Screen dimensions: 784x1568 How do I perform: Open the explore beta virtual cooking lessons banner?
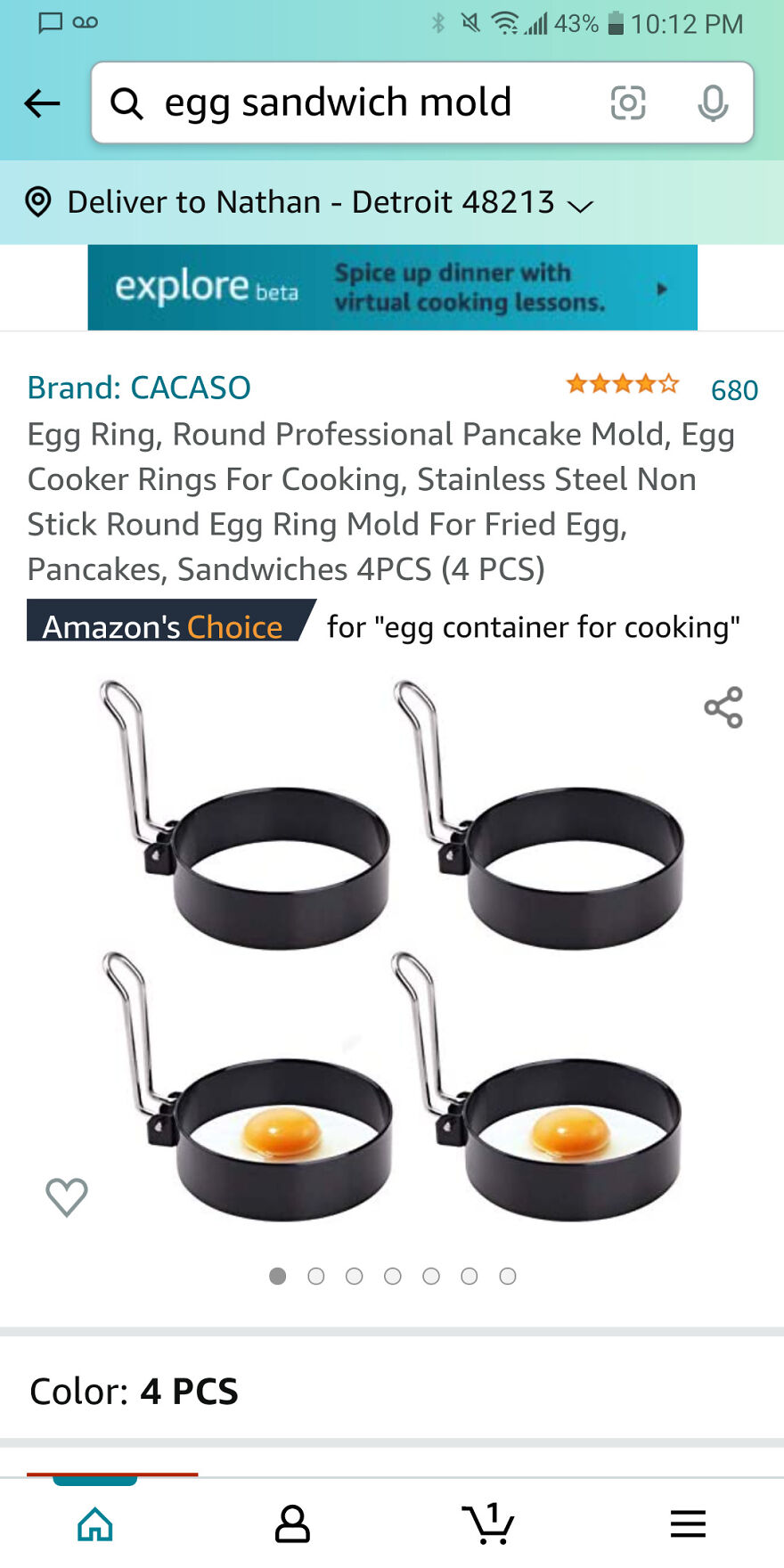click(390, 288)
